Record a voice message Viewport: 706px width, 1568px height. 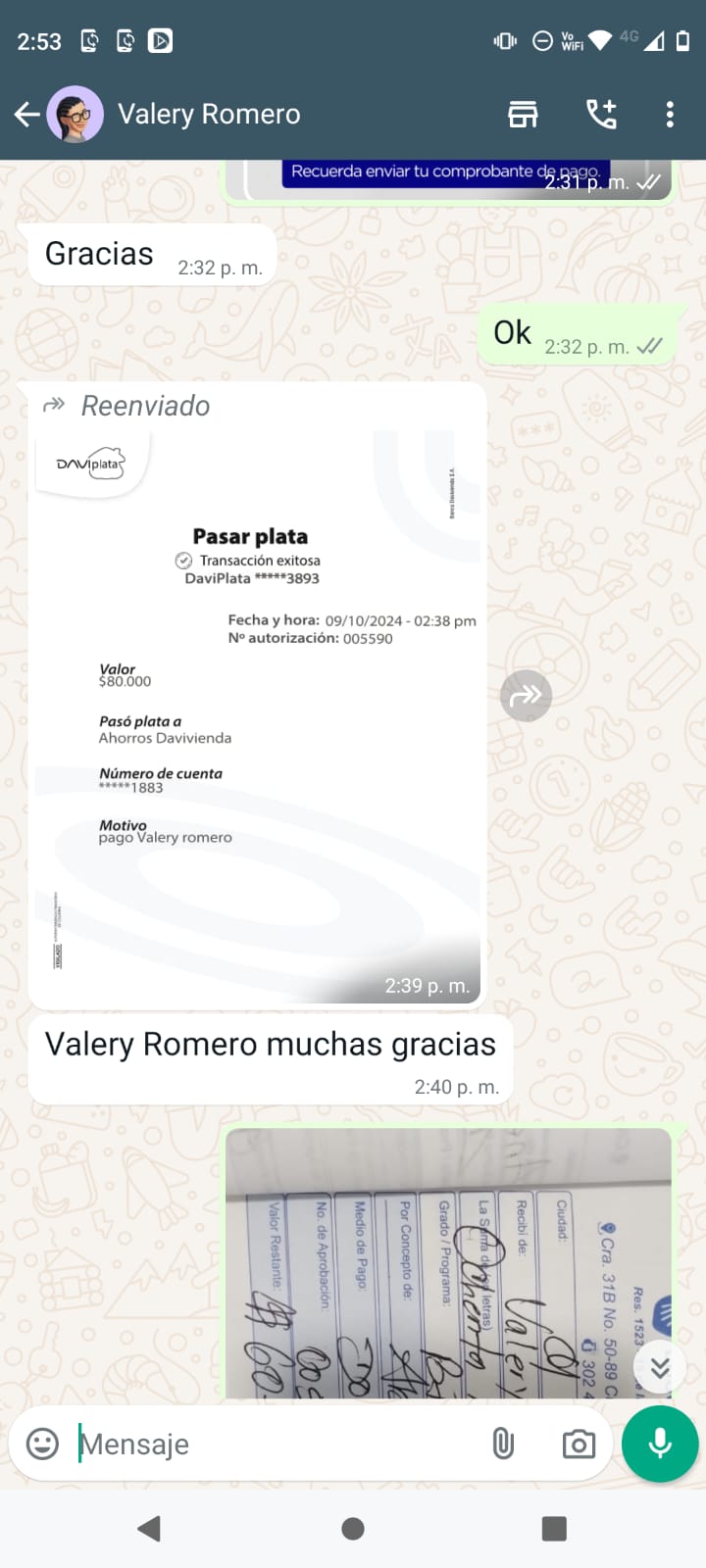(660, 1444)
